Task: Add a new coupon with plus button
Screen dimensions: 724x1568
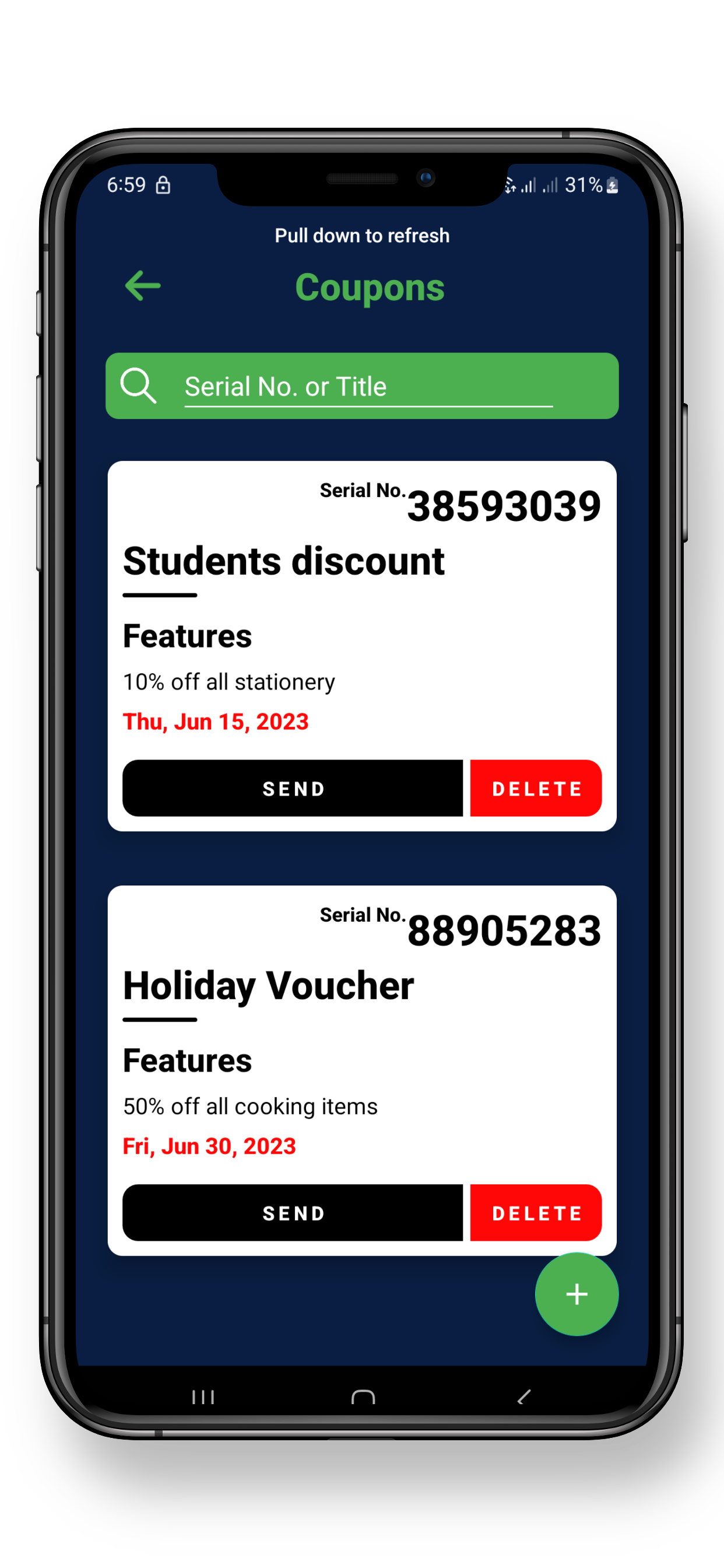Action: pyautogui.click(x=576, y=1293)
